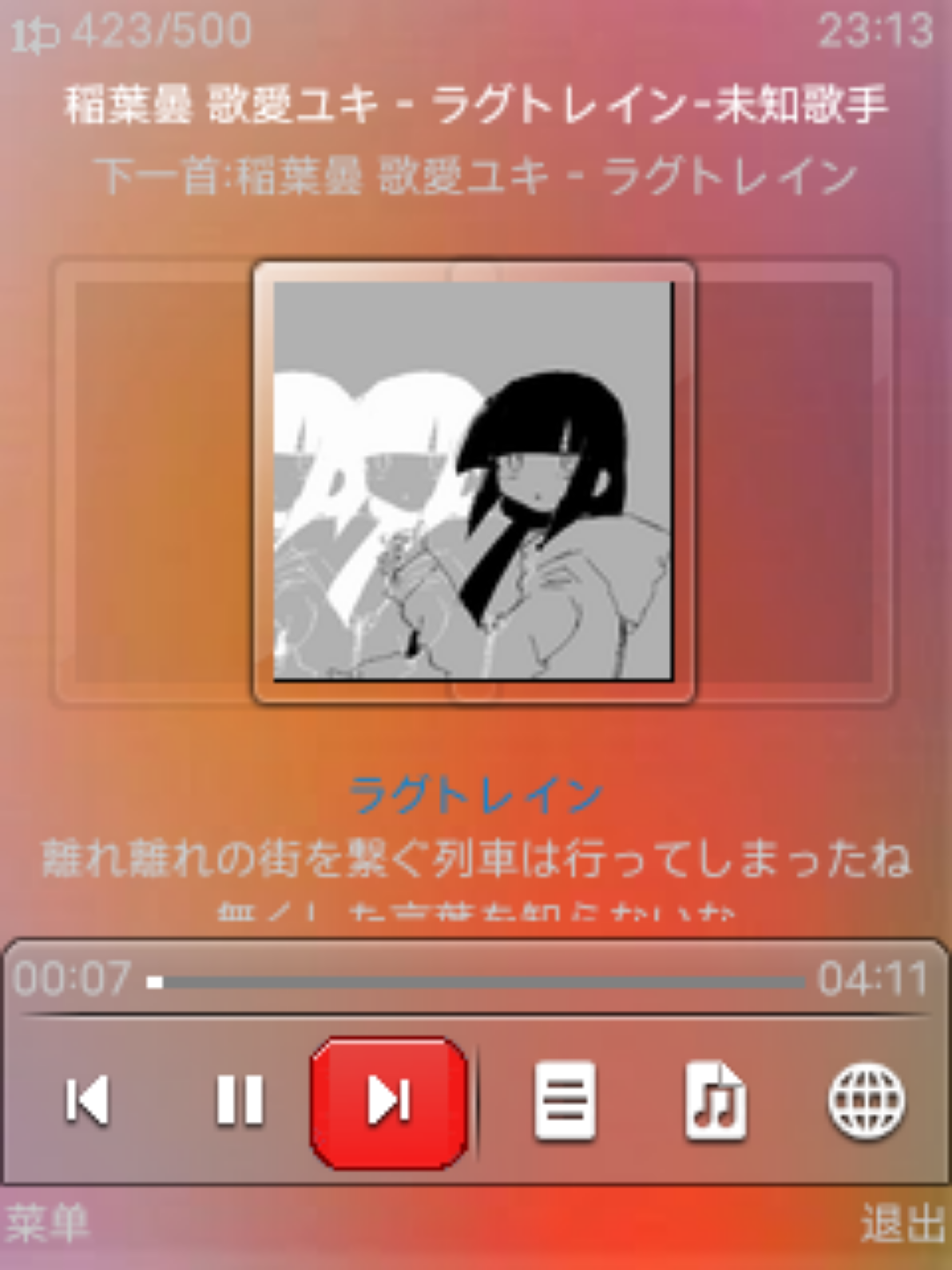Open the music file icon
Viewport: 952px width, 1270px height.
click(x=715, y=1101)
